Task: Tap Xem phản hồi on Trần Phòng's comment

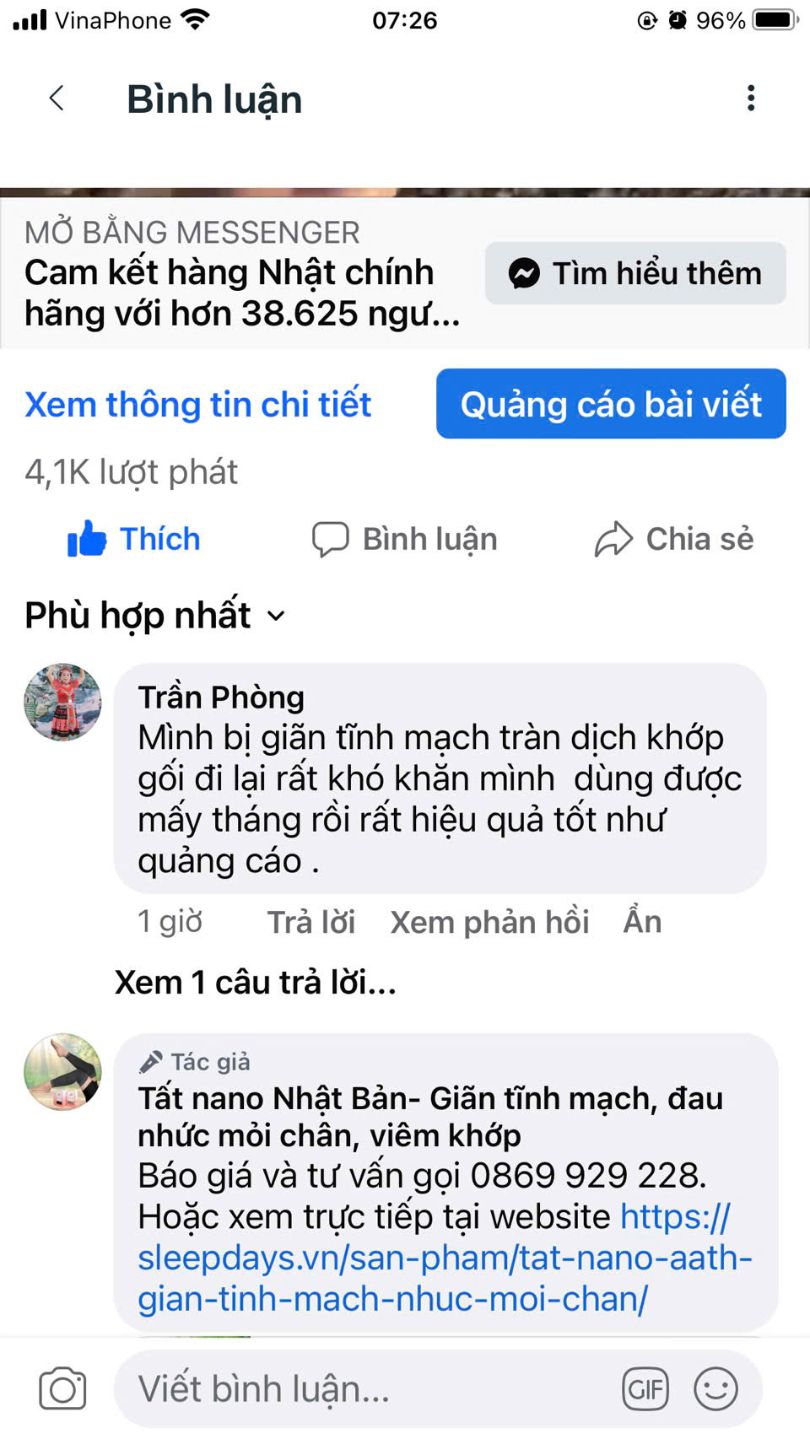Action: click(x=490, y=922)
